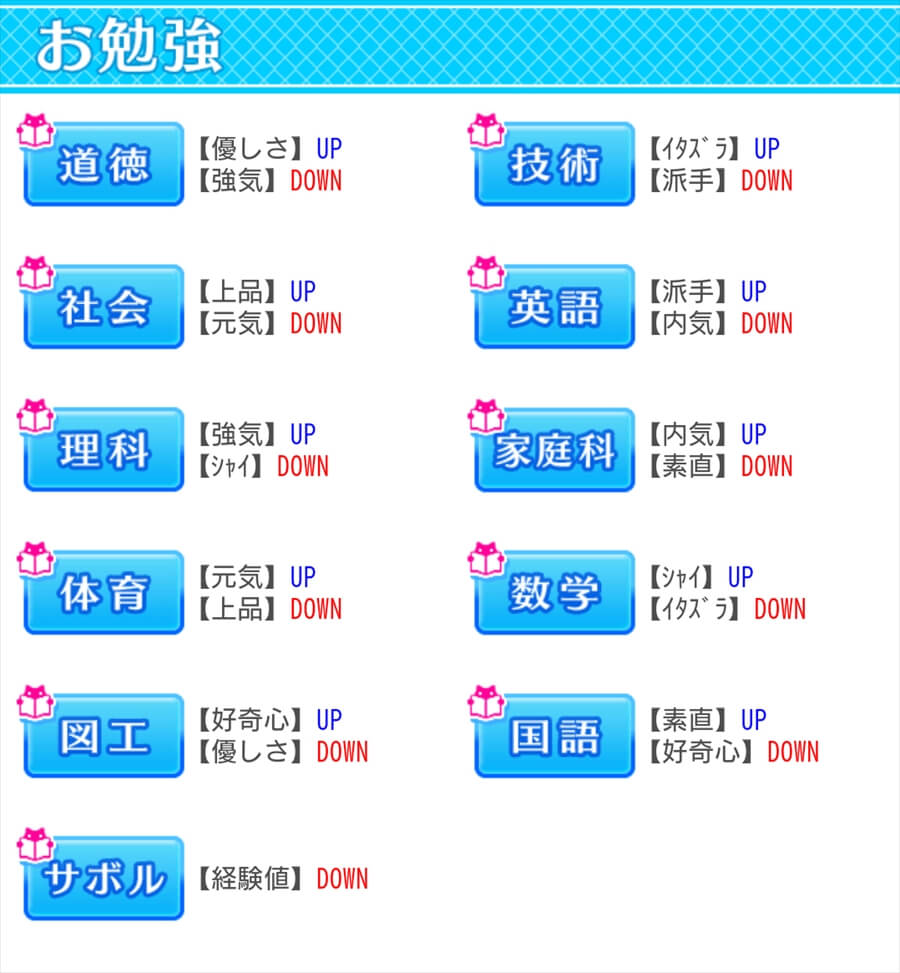Pick the 英語 subject button

coord(554,307)
